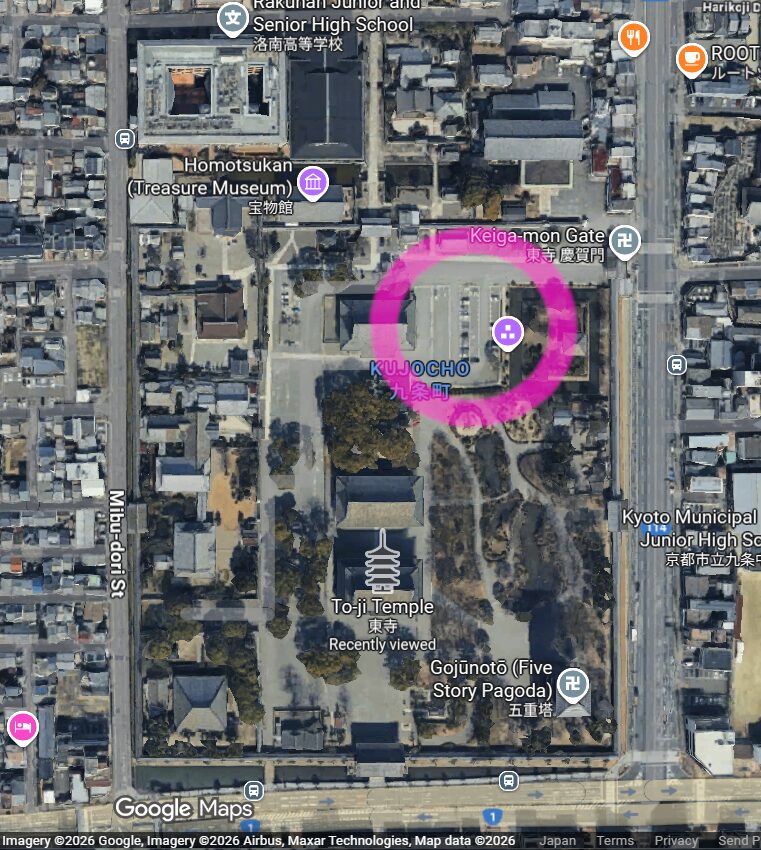Select the Homotsukan Treasure Museum marker
Viewport: 761px width, 850px height.
pyautogui.click(x=314, y=182)
